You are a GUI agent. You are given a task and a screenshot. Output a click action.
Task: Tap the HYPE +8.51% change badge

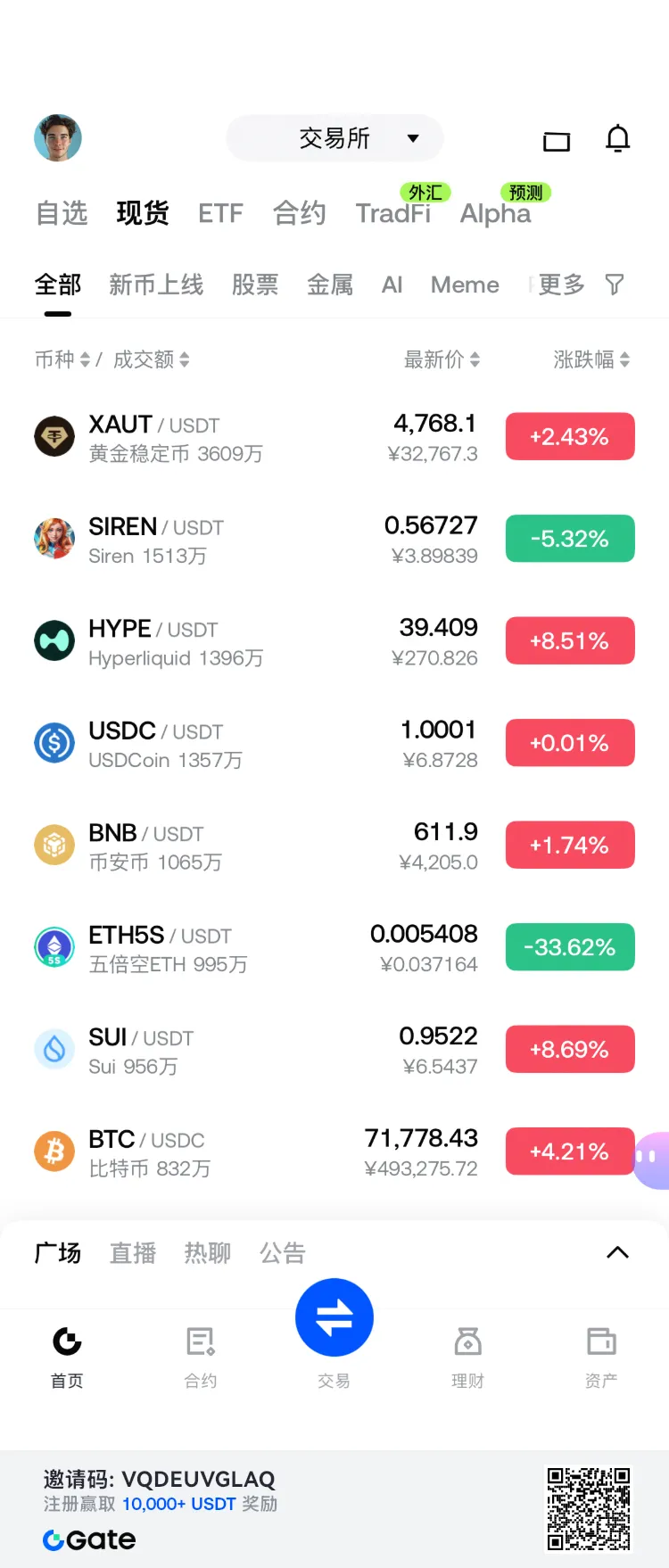tap(569, 640)
